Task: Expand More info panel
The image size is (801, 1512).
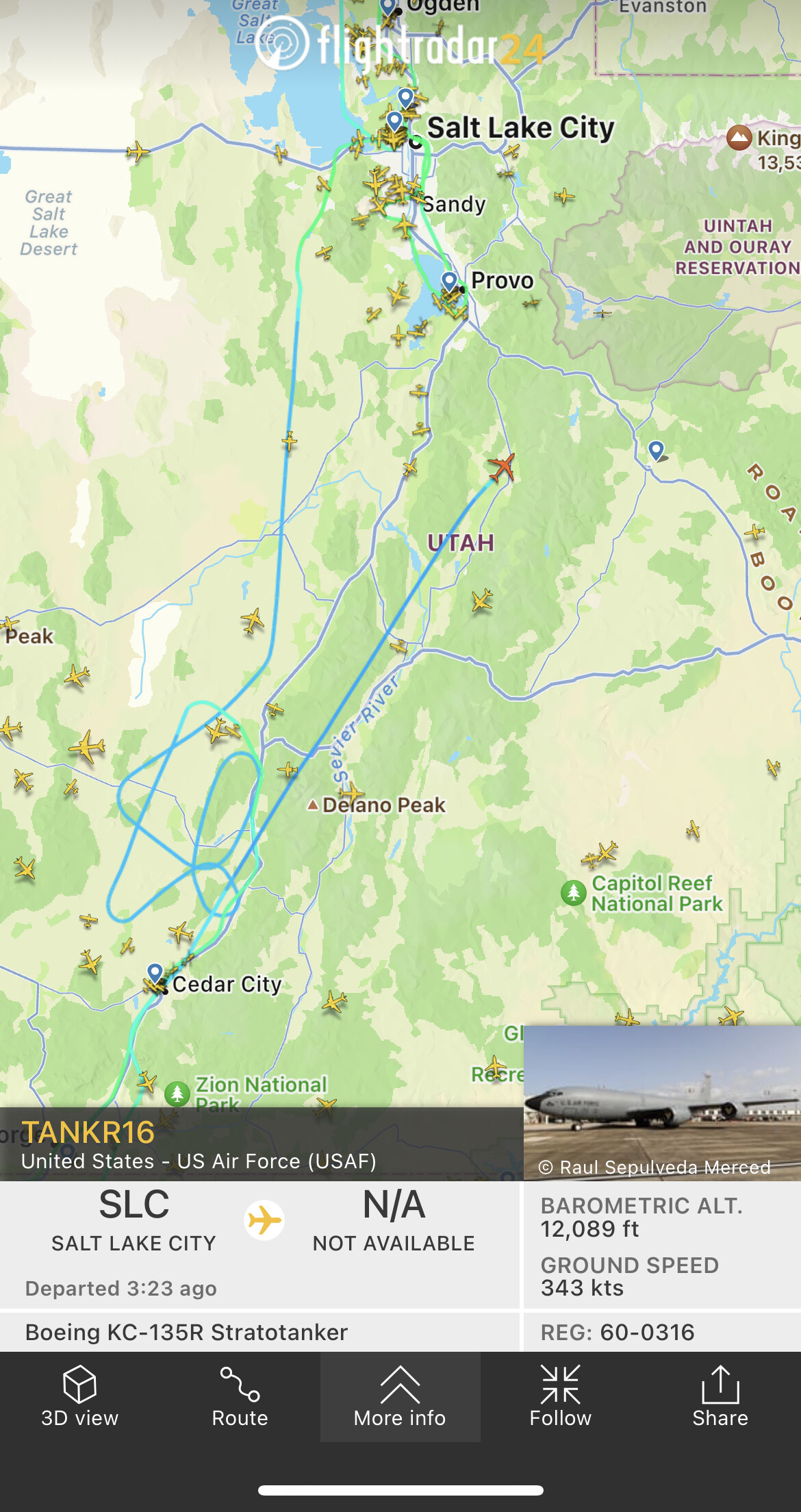Action: 400,1397
